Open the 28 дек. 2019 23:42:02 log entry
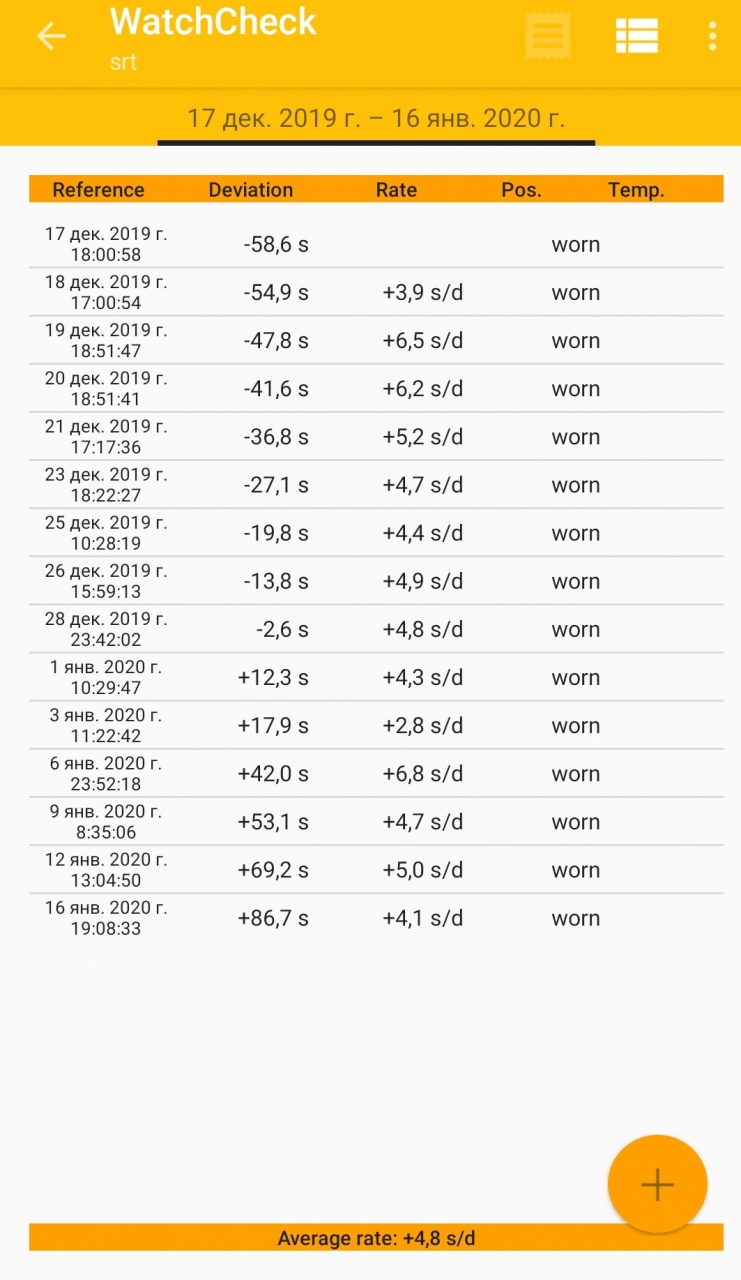This screenshot has height=1280, width=741. tap(375, 629)
